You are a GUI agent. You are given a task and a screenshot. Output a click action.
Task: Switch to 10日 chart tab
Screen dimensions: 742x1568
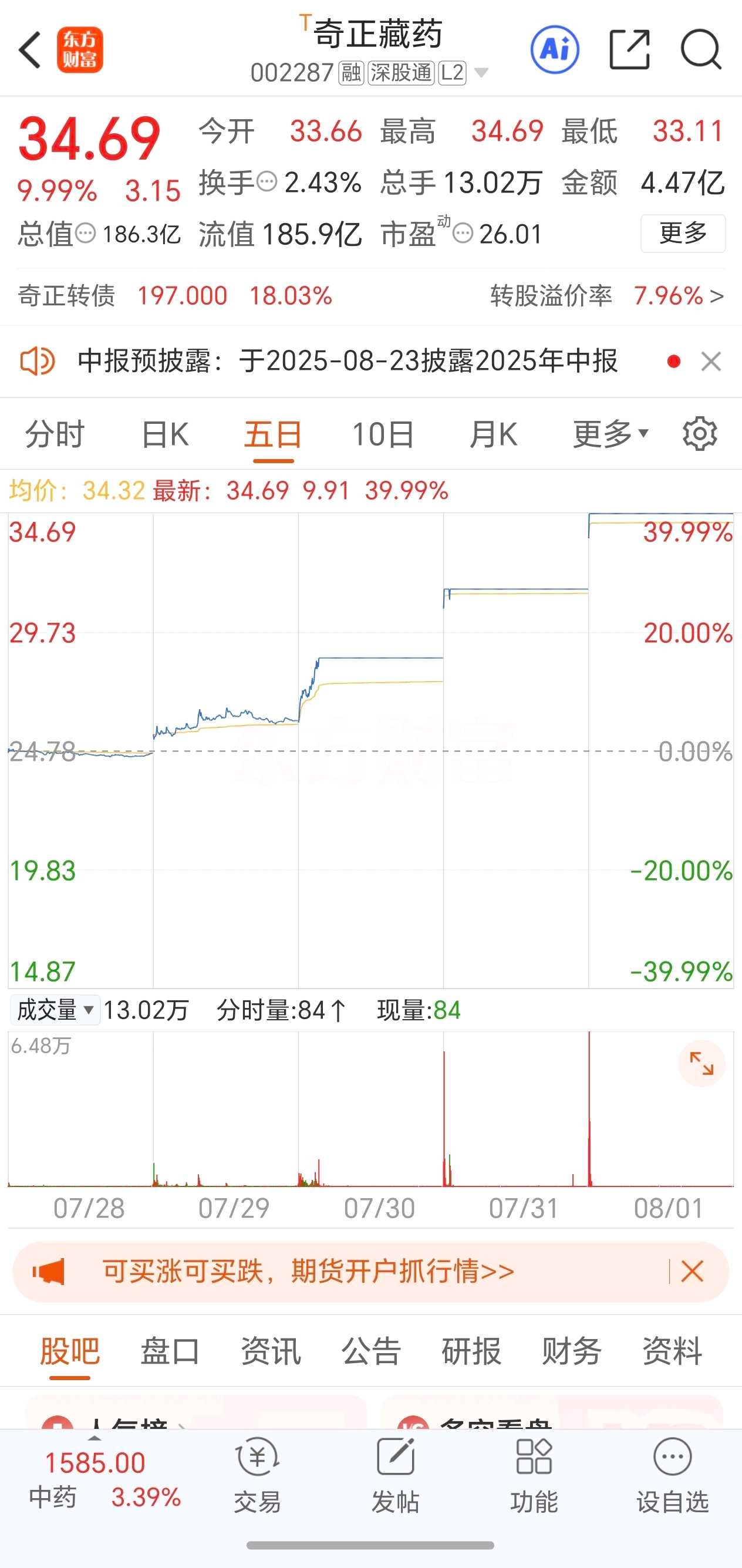click(383, 434)
